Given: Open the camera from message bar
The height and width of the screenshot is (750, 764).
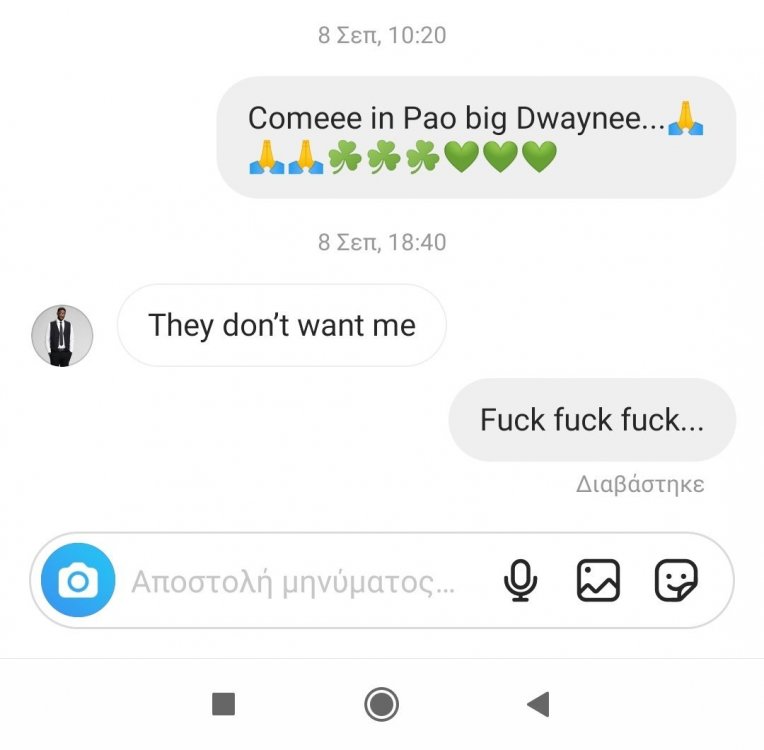Looking at the screenshot, I should click(77, 580).
